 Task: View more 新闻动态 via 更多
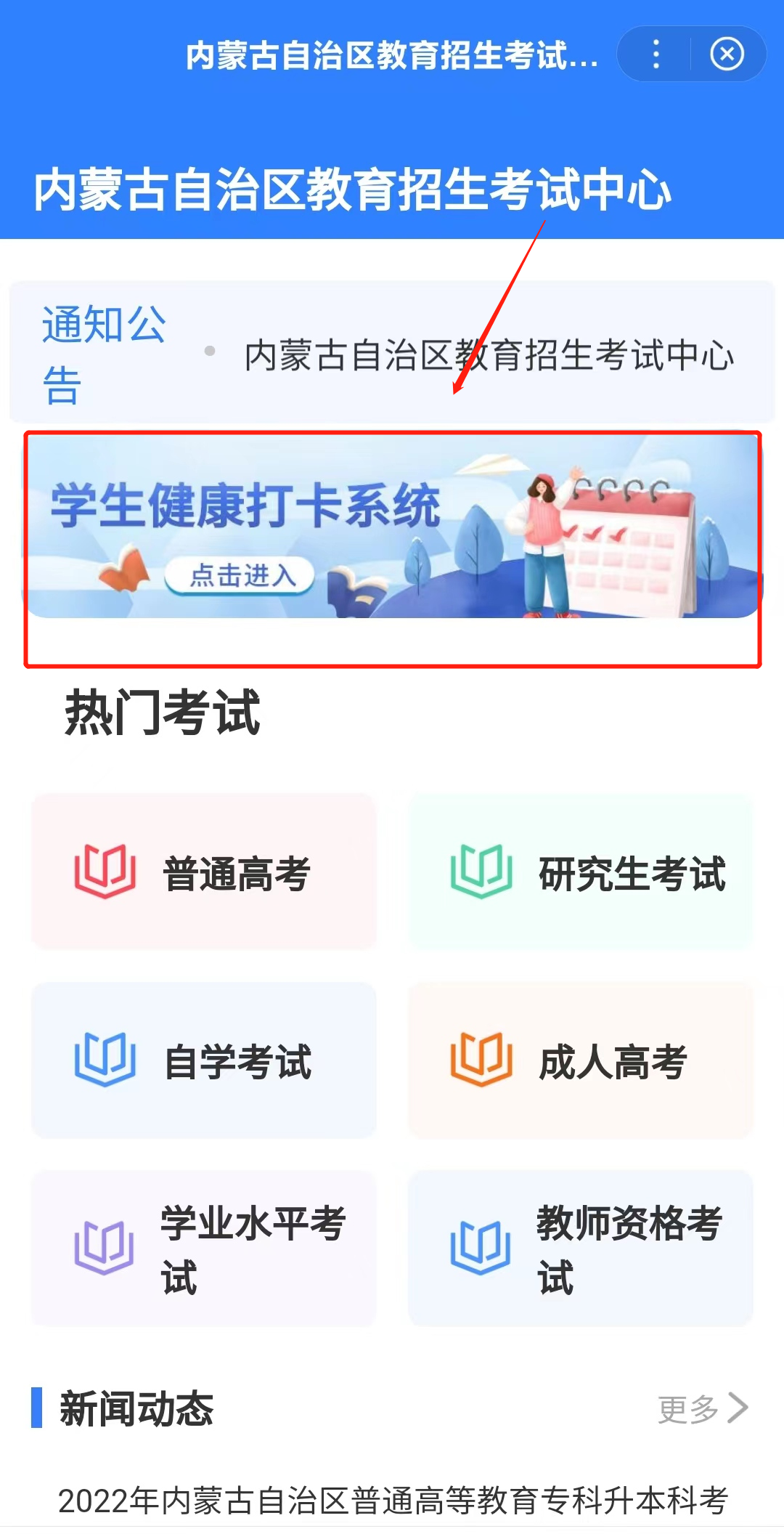[702, 1408]
